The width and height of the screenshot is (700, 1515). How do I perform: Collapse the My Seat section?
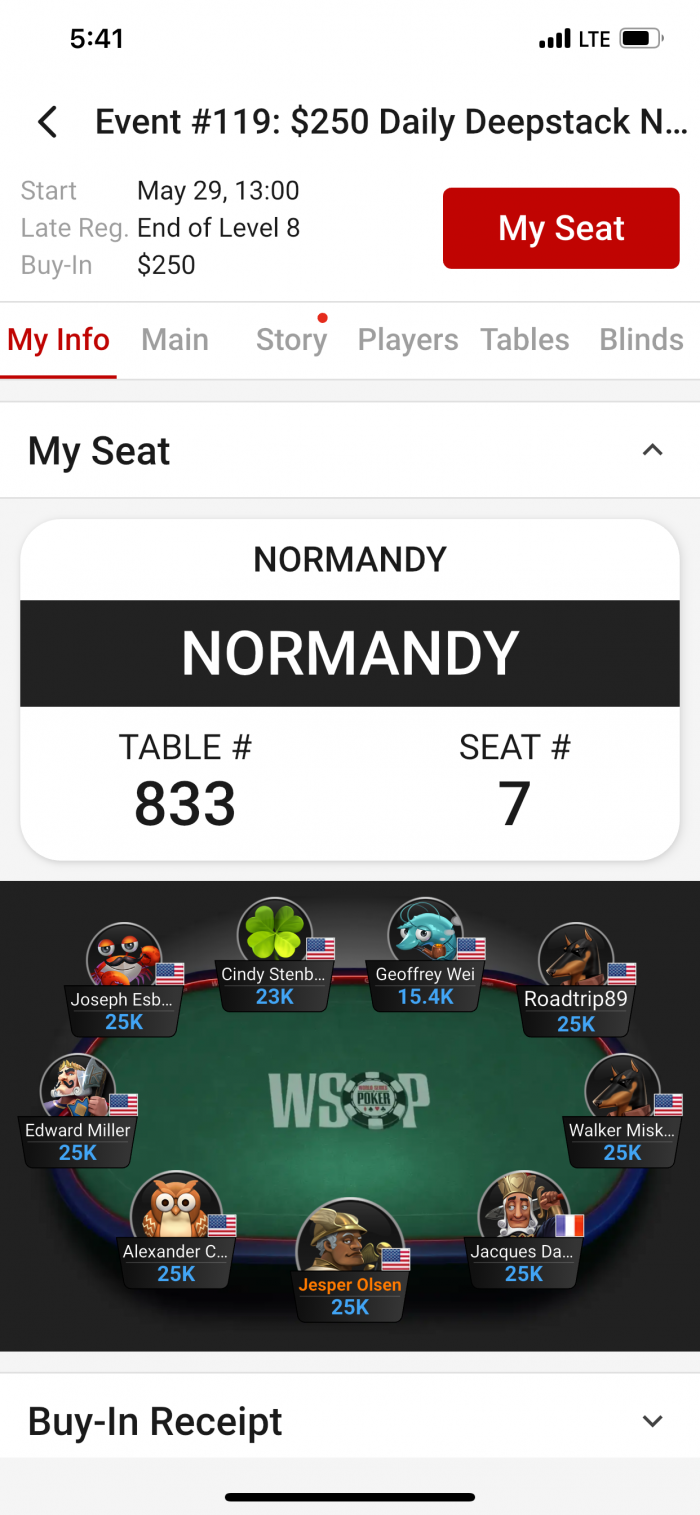point(652,451)
